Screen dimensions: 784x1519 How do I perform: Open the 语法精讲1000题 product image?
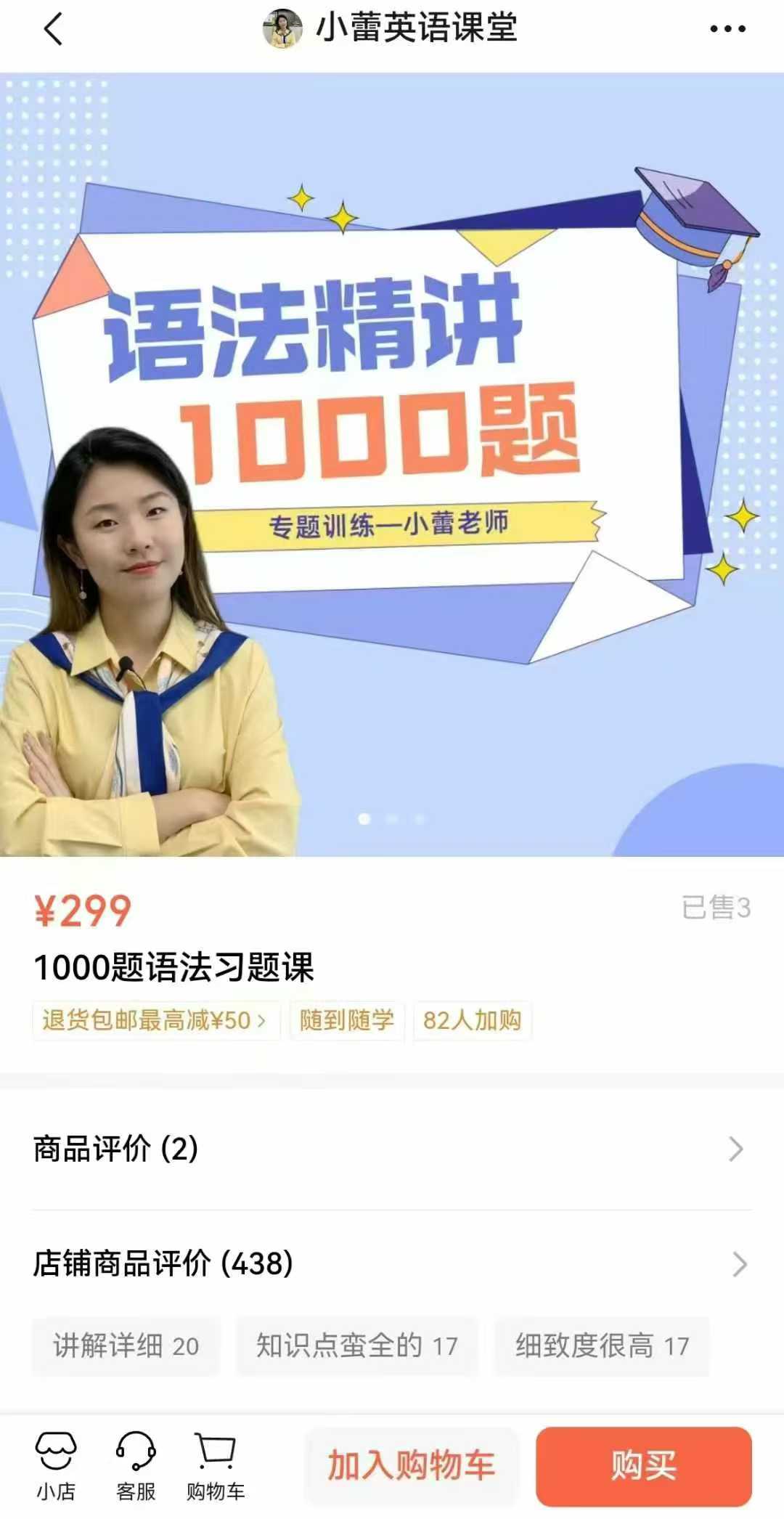pos(392,465)
